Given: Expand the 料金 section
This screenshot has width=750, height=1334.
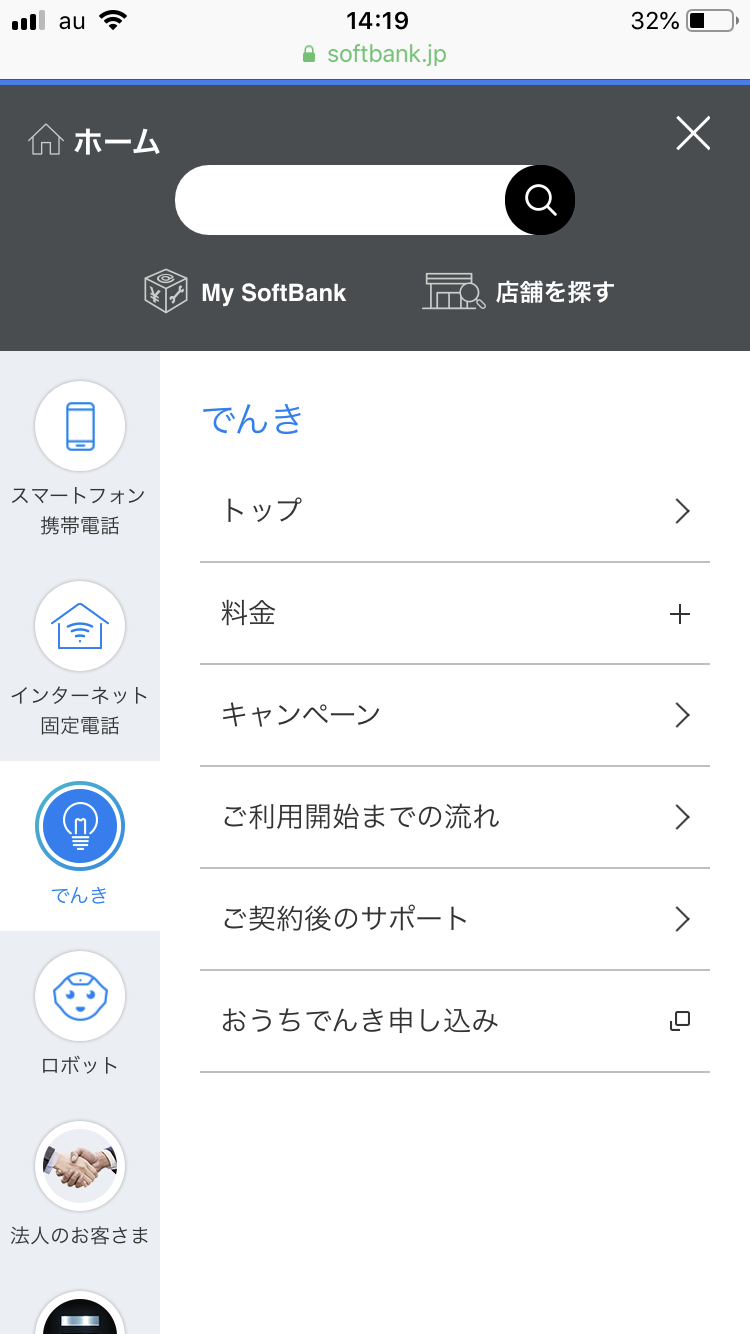Looking at the screenshot, I should point(455,613).
